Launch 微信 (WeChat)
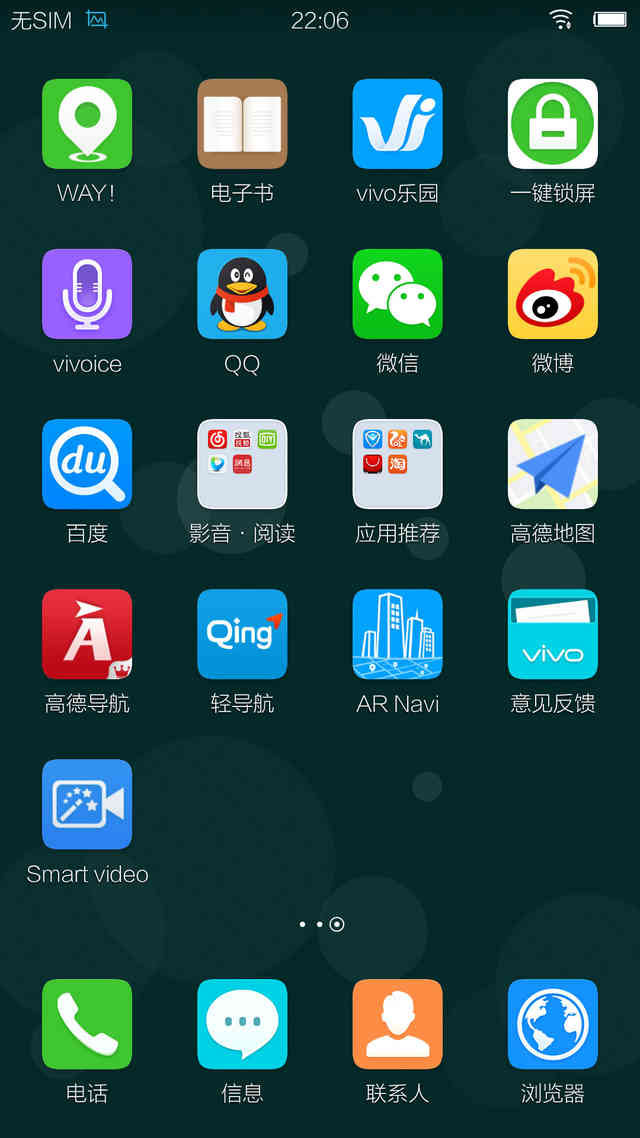Screen dimensions: 640x1138 (397, 294)
